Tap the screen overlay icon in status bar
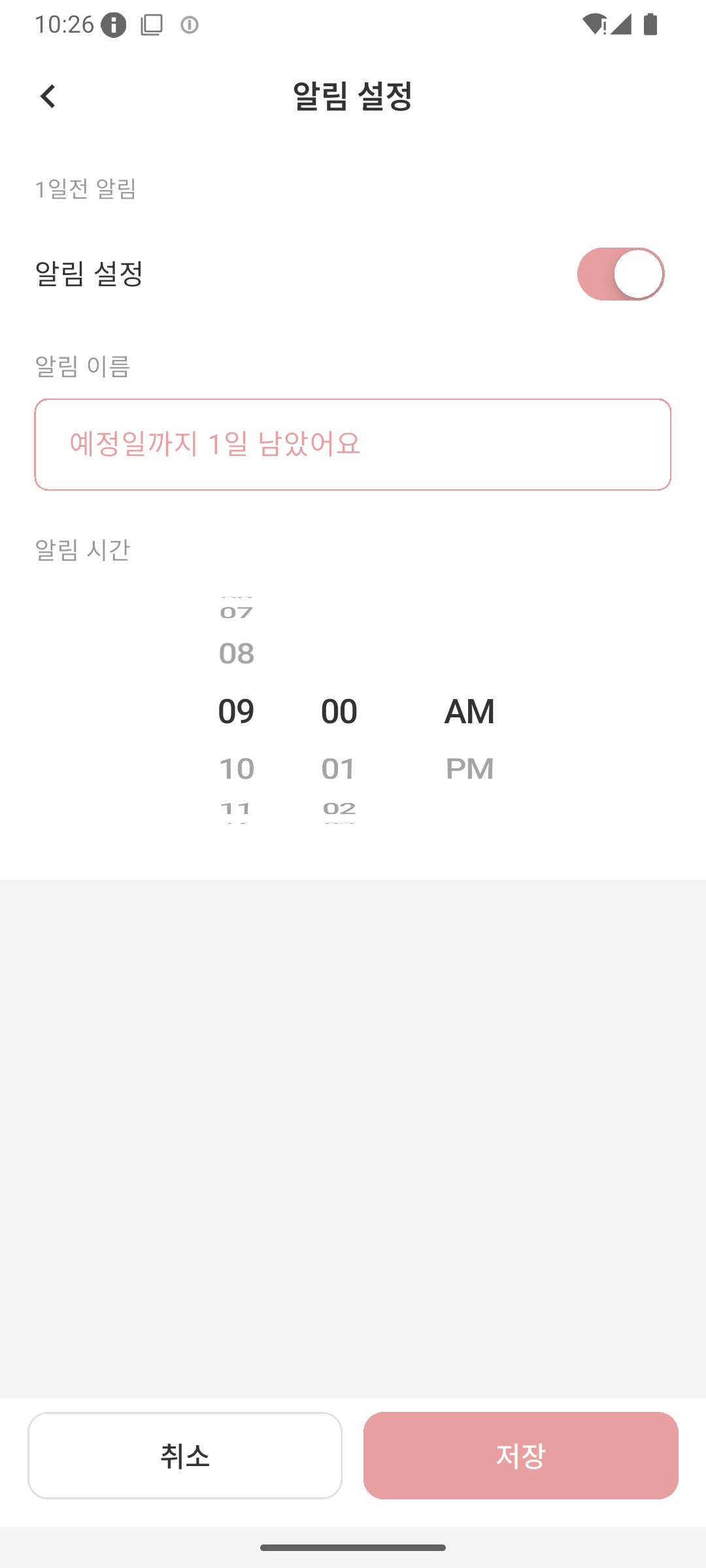The image size is (706, 1568). pos(151,25)
